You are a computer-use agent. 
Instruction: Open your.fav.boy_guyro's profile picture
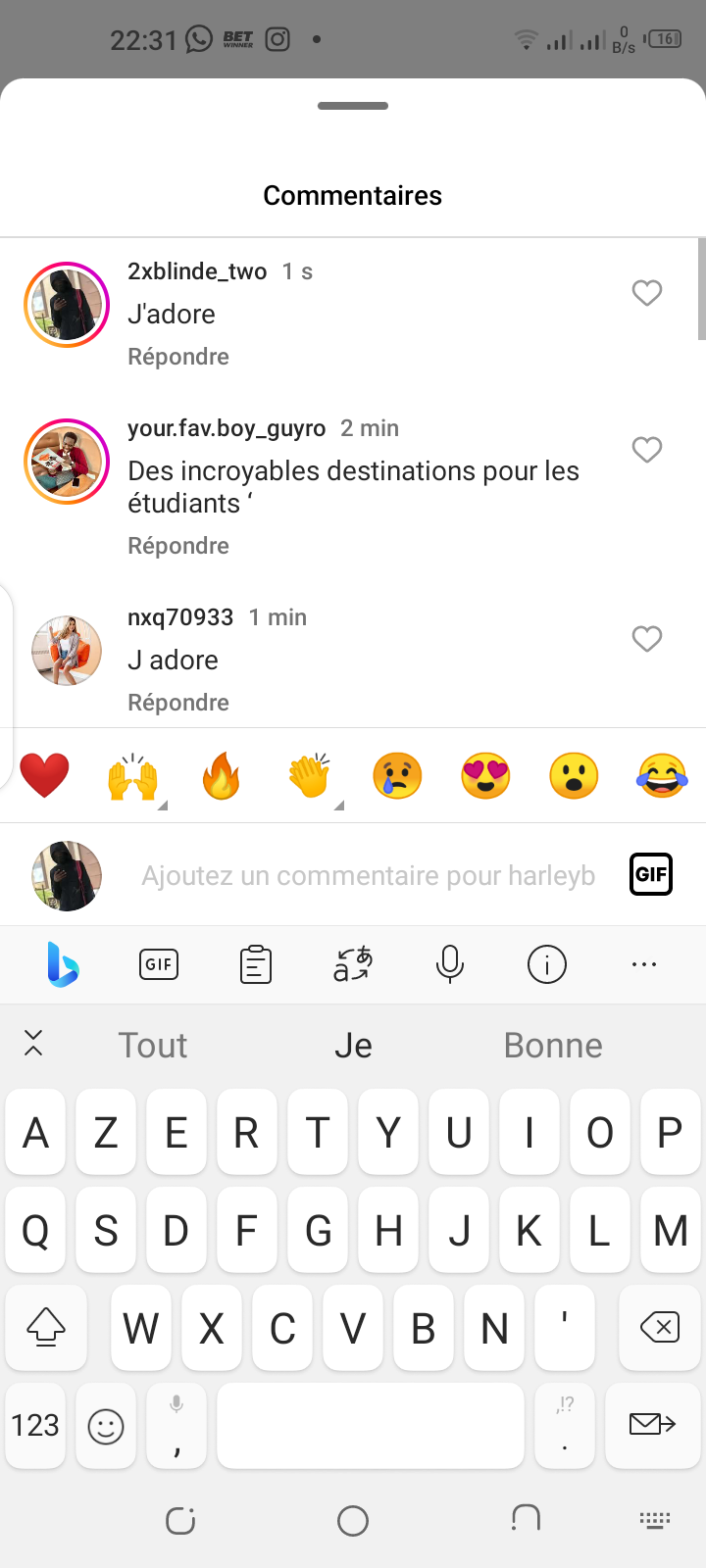click(x=67, y=462)
